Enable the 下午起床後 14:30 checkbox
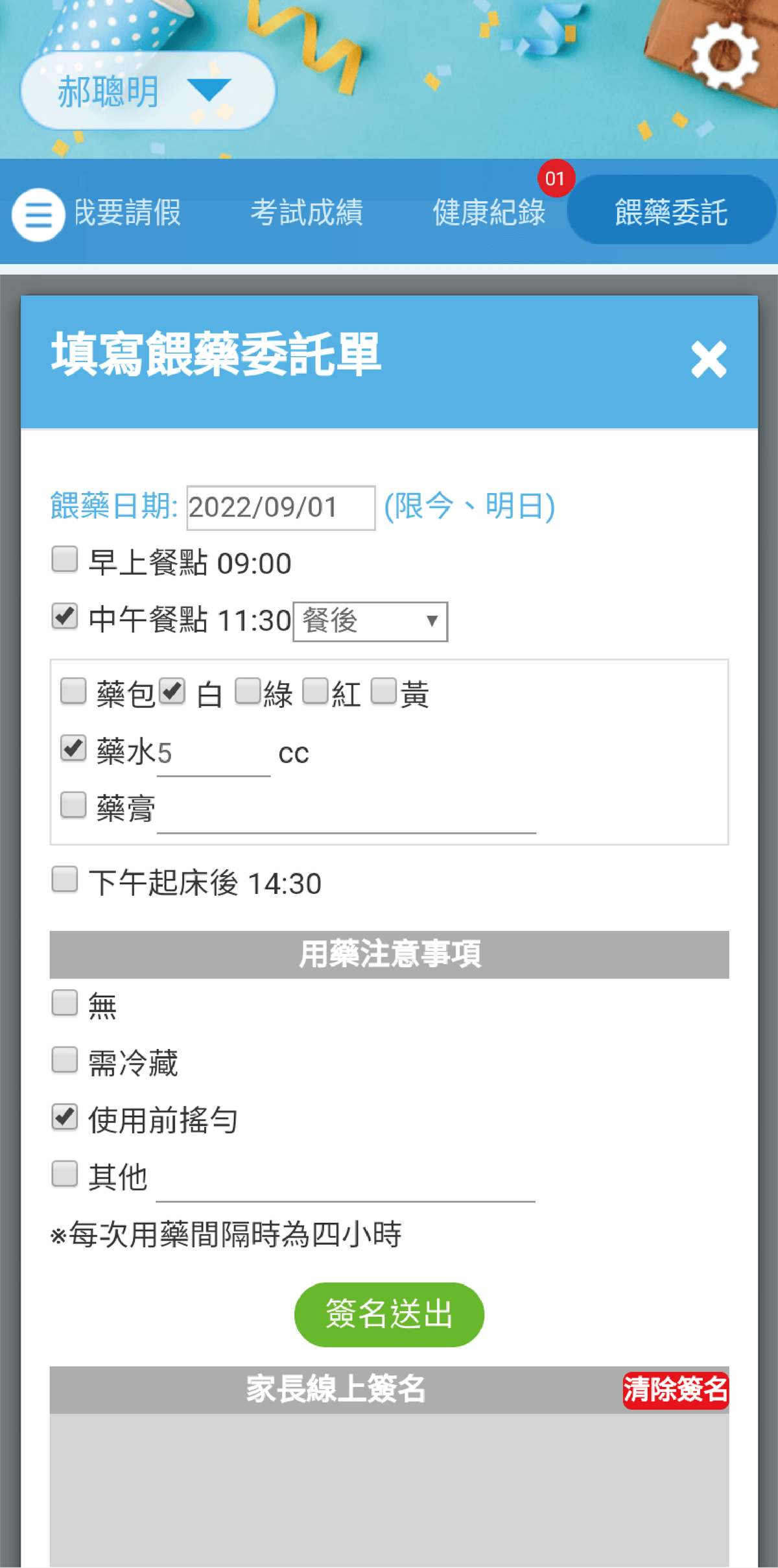778x1568 pixels. (65, 880)
